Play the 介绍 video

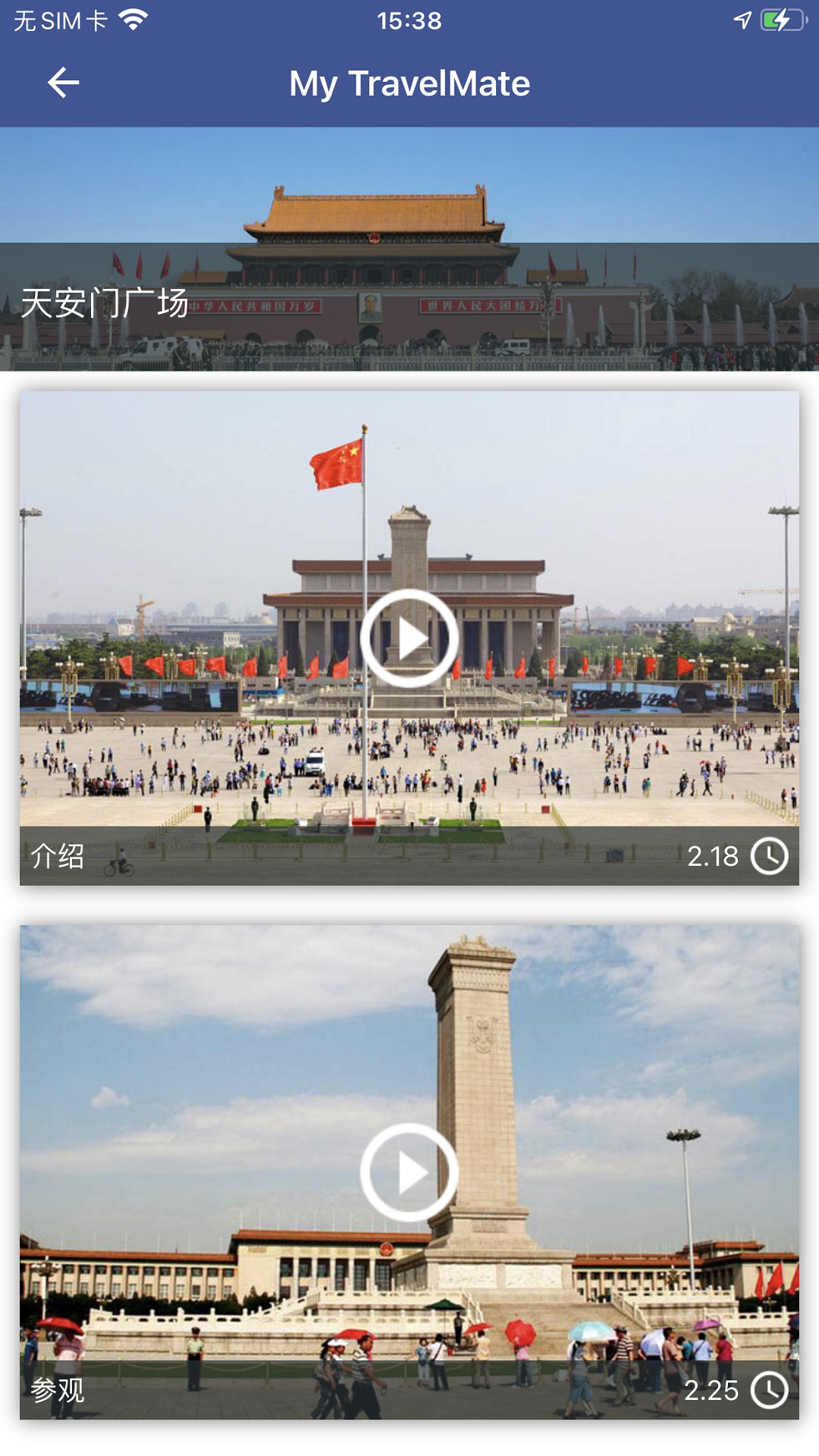[409, 638]
